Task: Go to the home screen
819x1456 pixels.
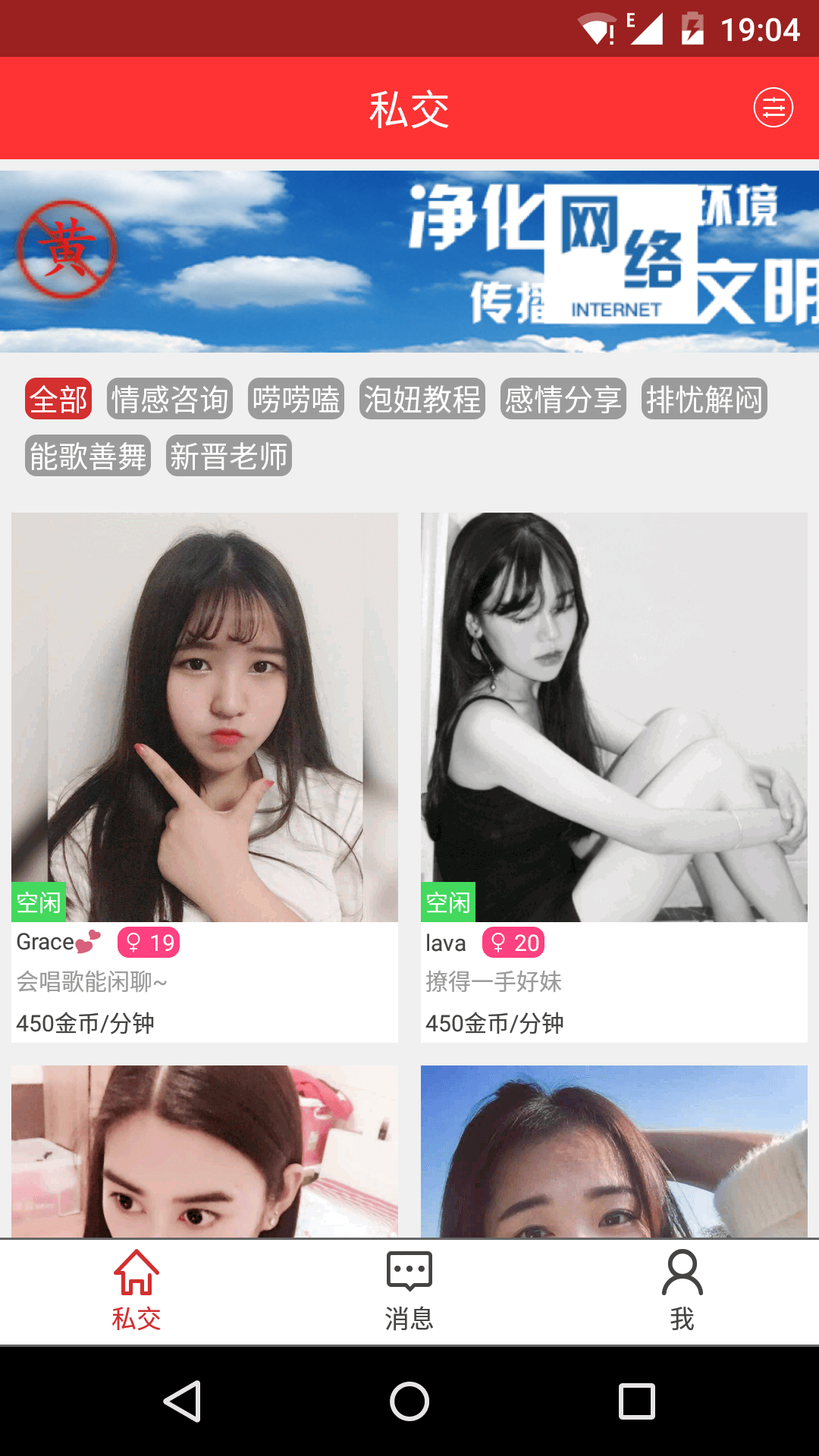Action: click(409, 1401)
